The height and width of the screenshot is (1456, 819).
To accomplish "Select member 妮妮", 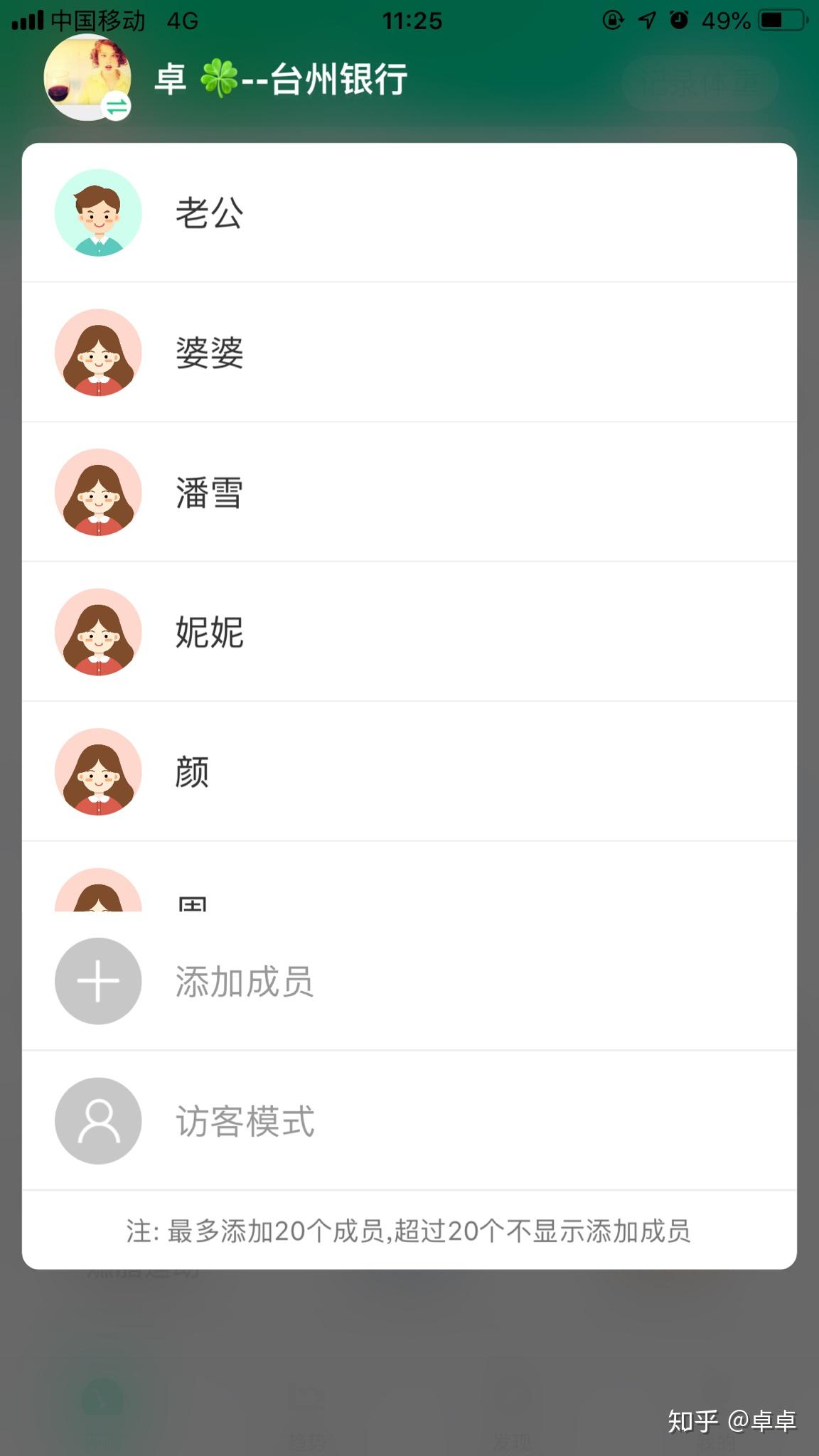I will 409,632.
